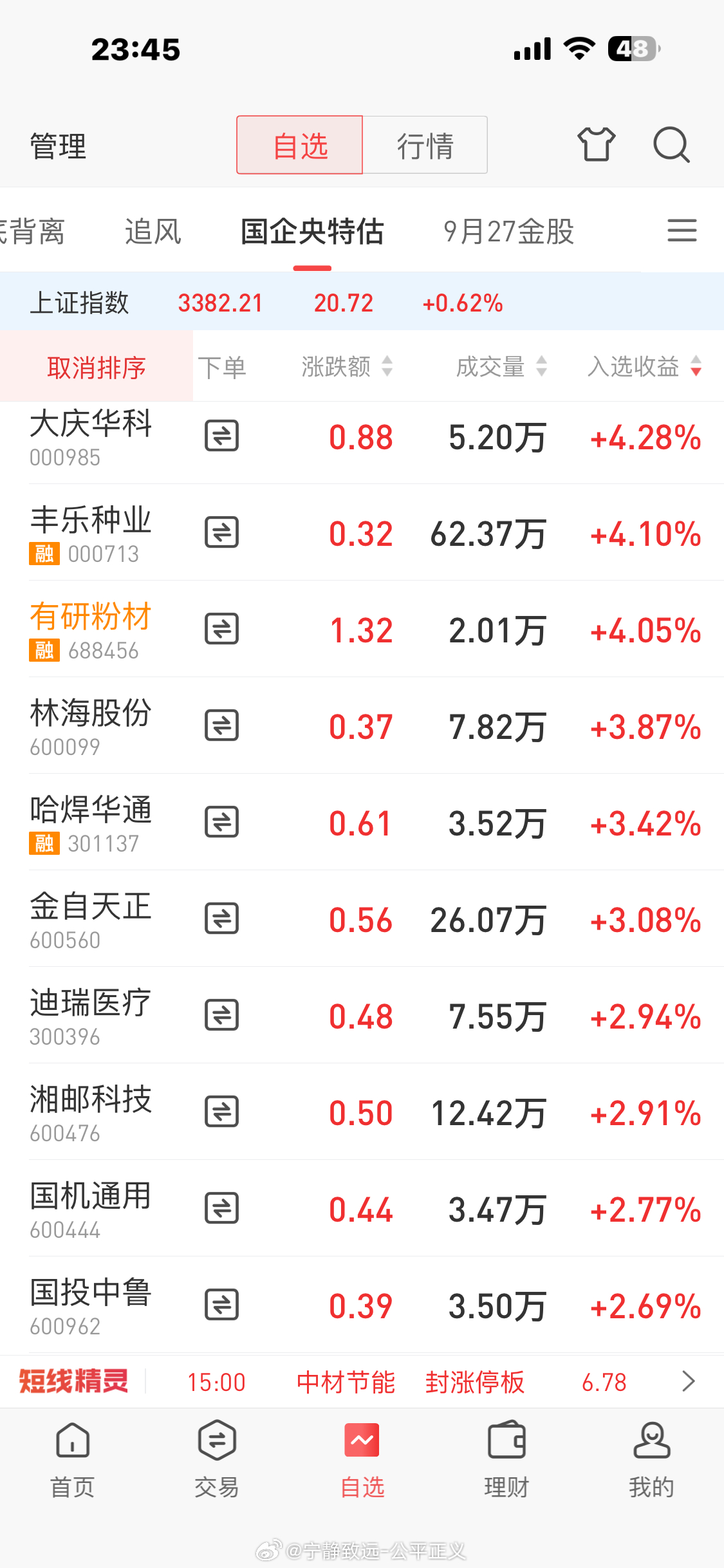Switch to the 行情 segment
Image resolution: width=724 pixels, height=1568 pixels.
(x=425, y=145)
